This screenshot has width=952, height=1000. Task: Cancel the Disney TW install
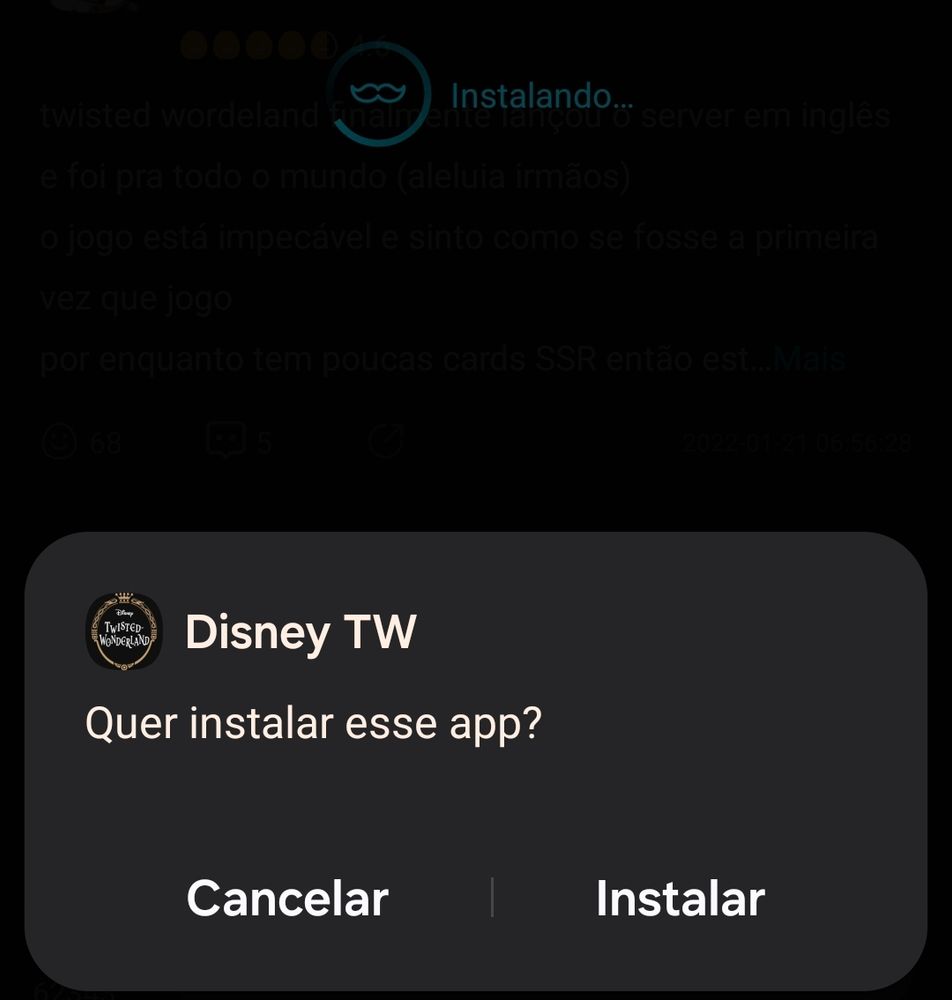287,898
